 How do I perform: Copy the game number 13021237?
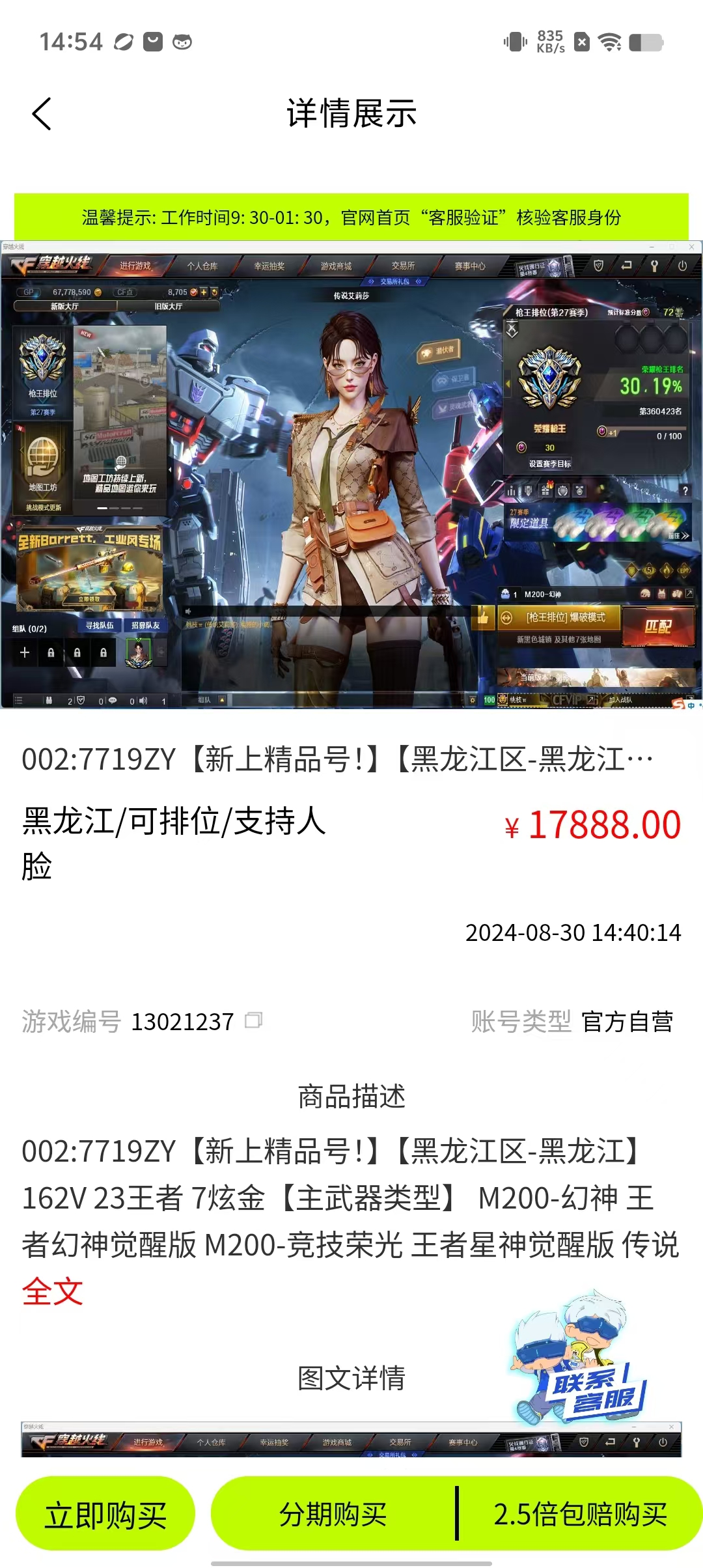(254, 1020)
